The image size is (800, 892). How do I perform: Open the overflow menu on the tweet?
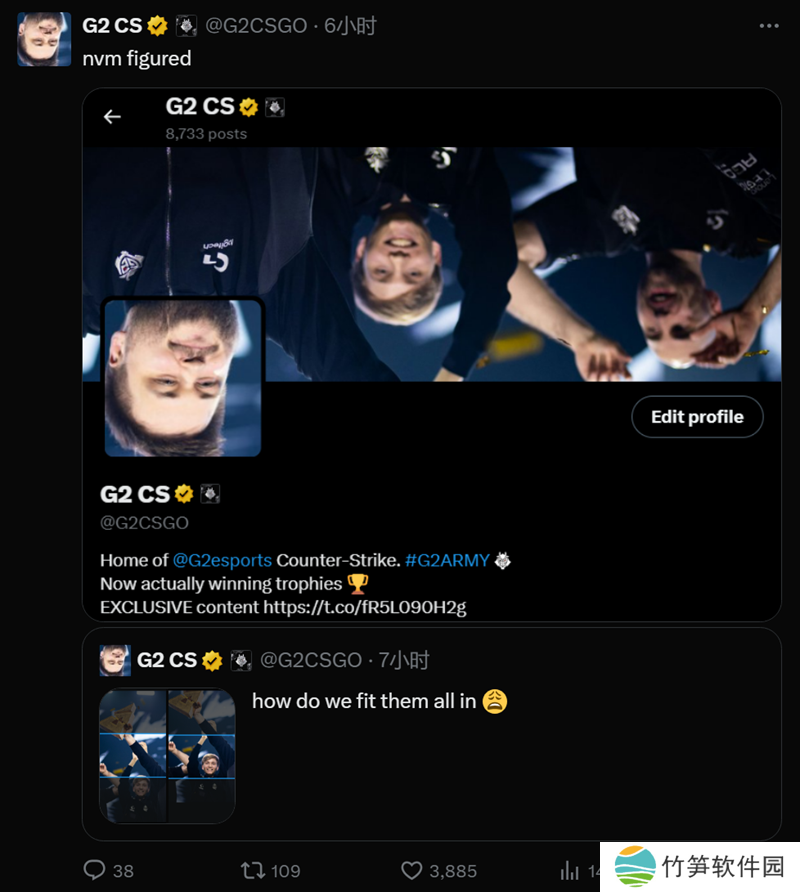pyautogui.click(x=767, y=25)
